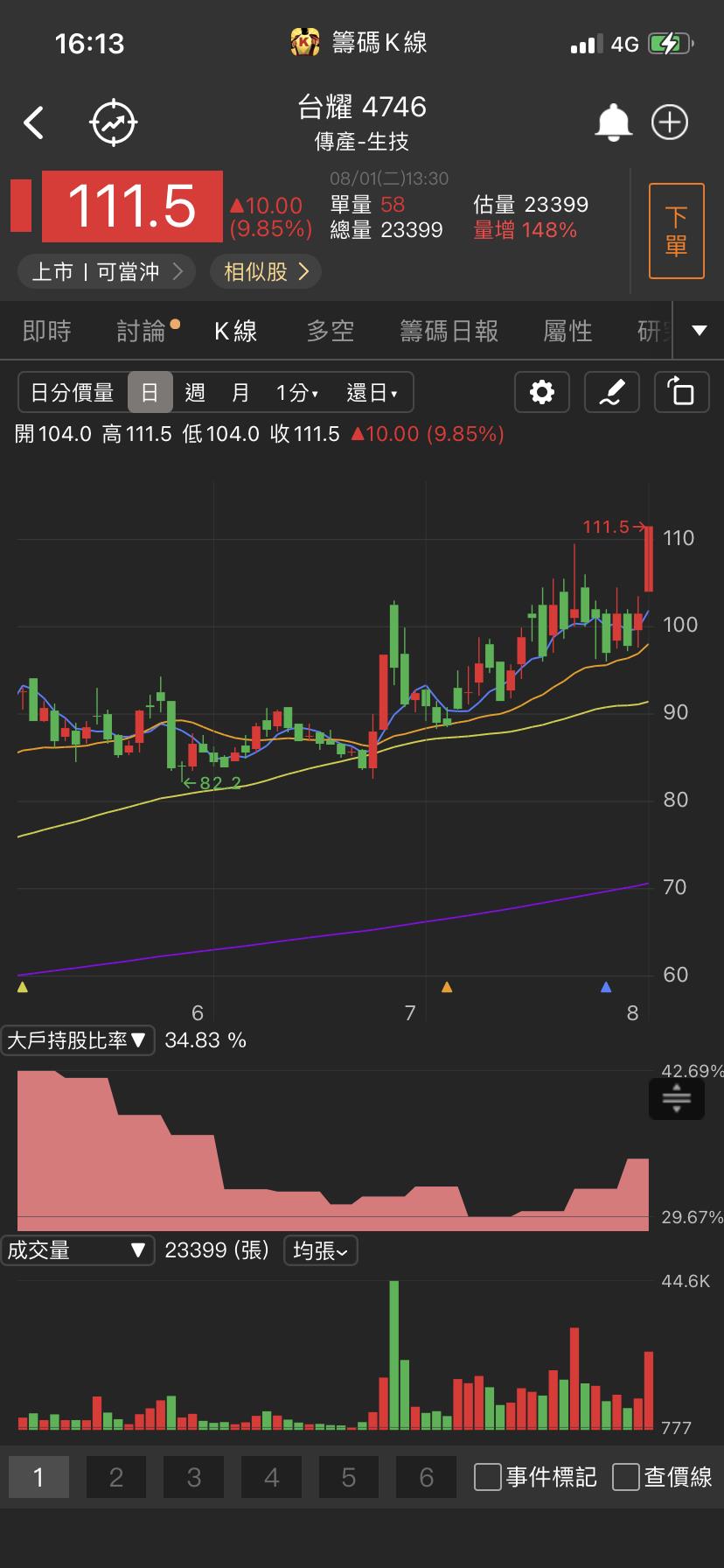Screen dimensions: 724x1568
Task: Switch to the 屬性 tab
Action: [567, 331]
